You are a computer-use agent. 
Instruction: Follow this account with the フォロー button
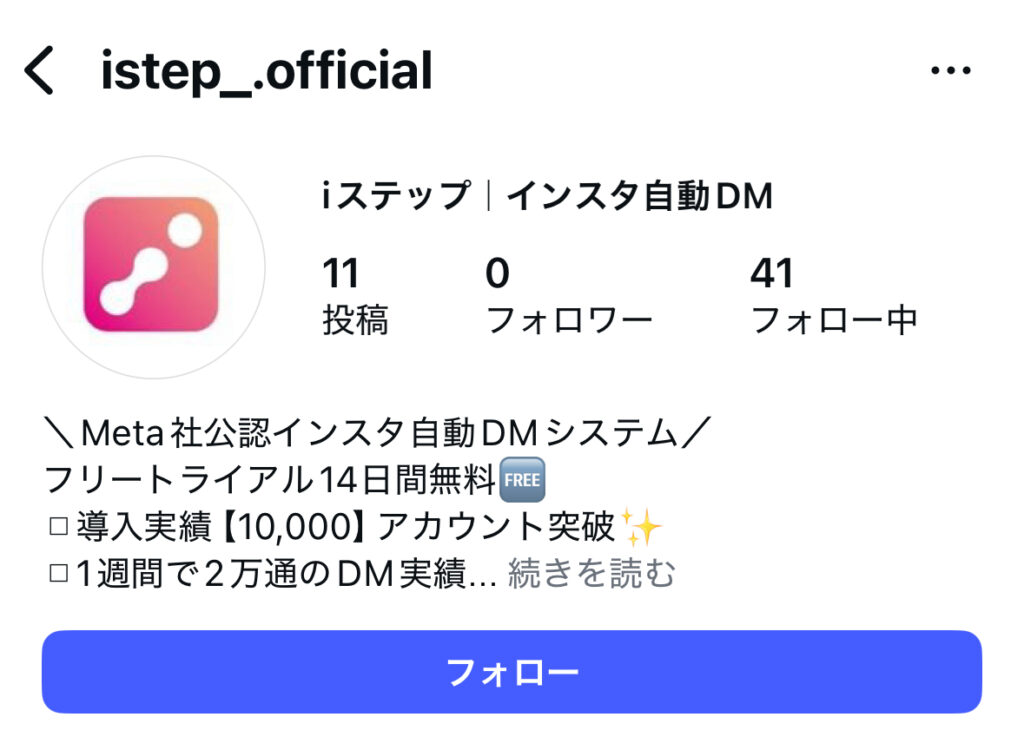click(x=512, y=672)
